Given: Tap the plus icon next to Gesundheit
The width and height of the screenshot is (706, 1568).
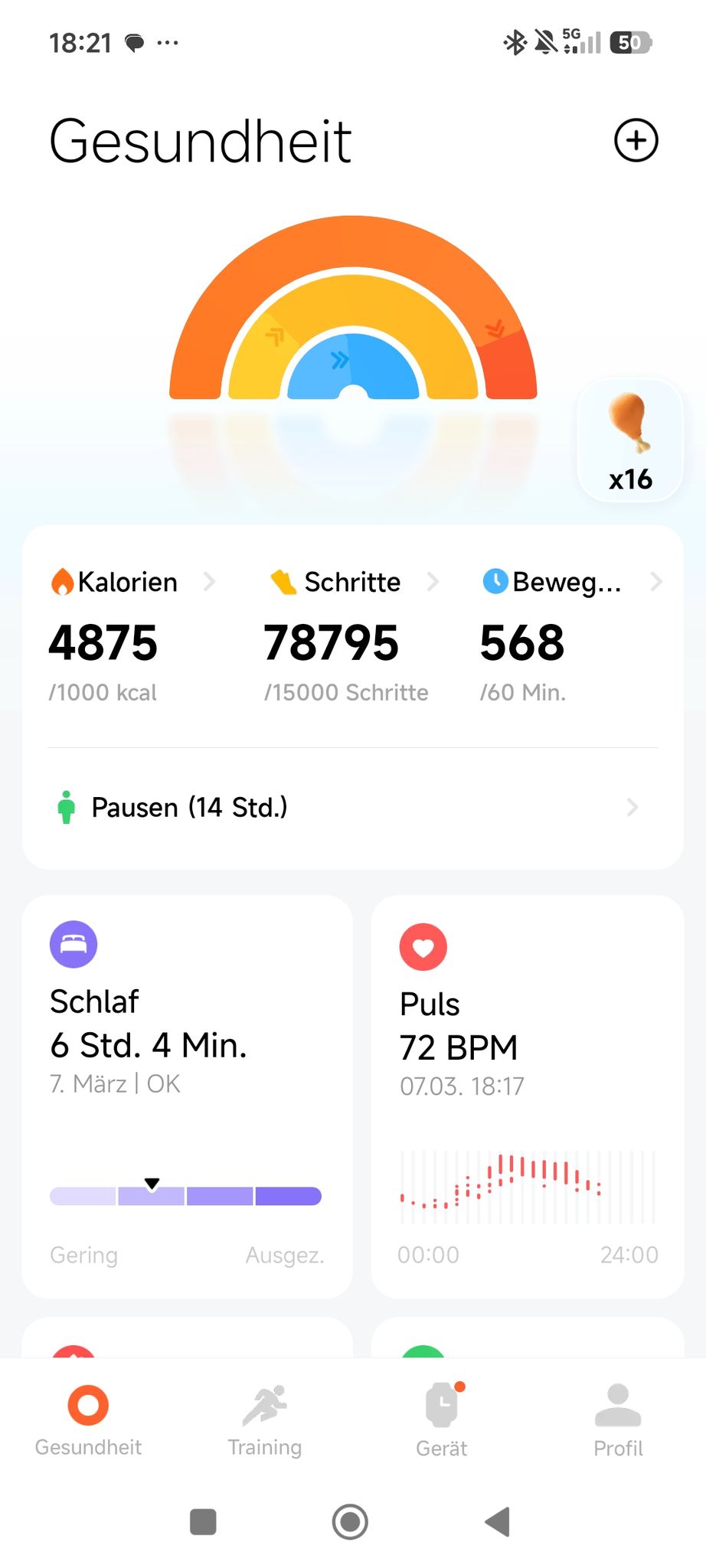Looking at the screenshot, I should tap(636, 141).
